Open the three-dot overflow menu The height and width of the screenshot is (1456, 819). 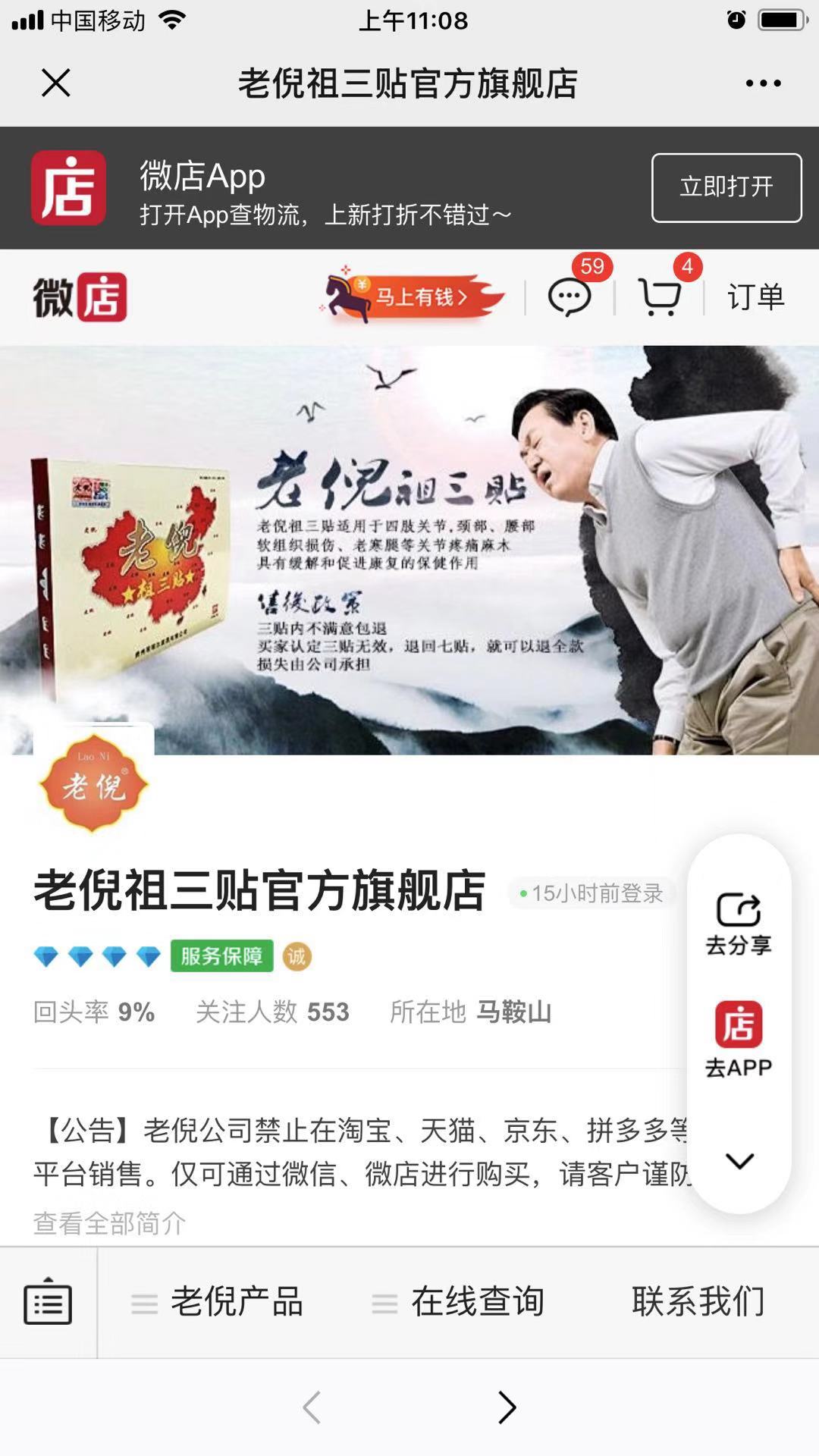[x=763, y=83]
